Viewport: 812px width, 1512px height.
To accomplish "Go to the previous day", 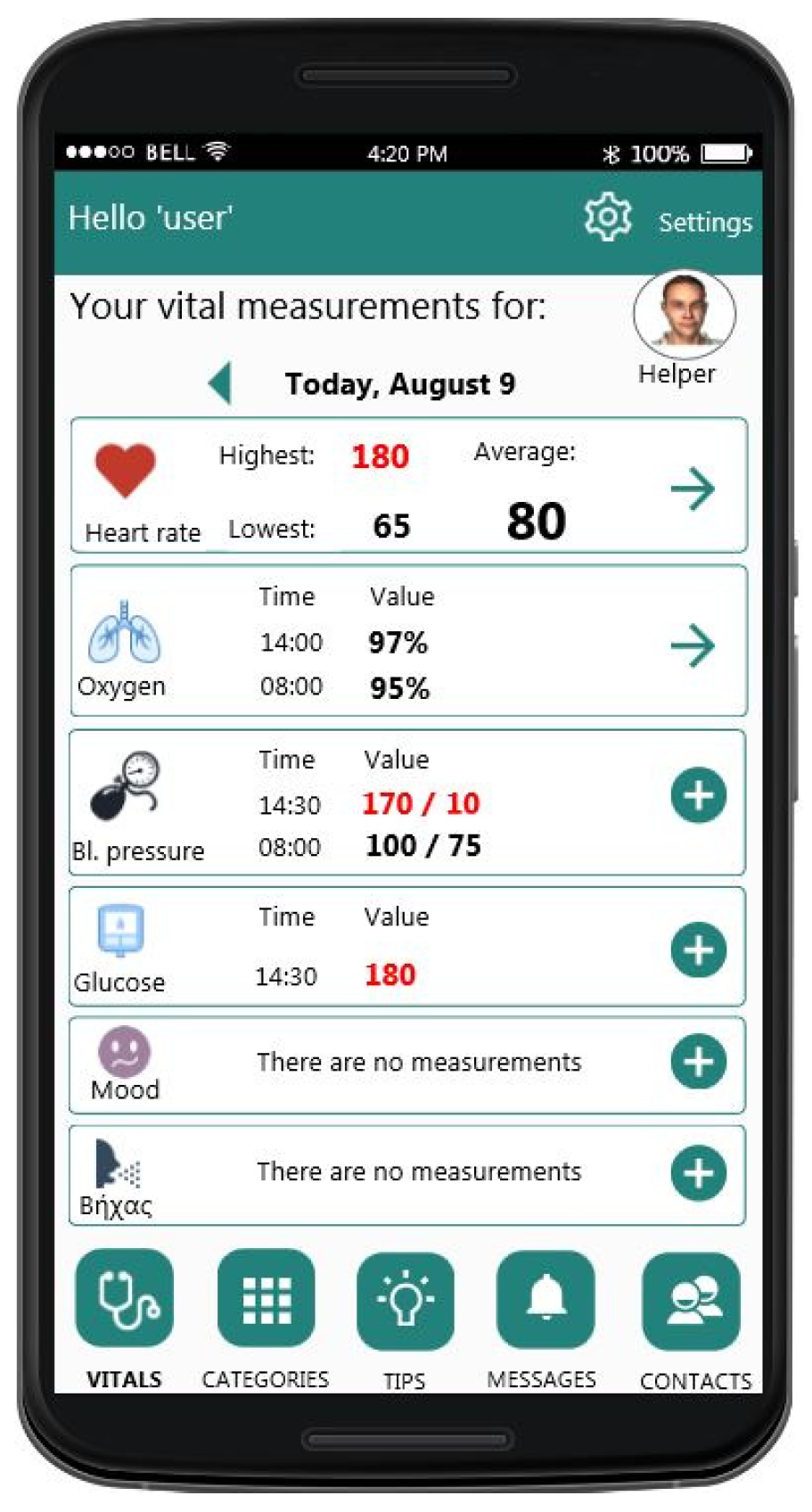I will pos(220,383).
